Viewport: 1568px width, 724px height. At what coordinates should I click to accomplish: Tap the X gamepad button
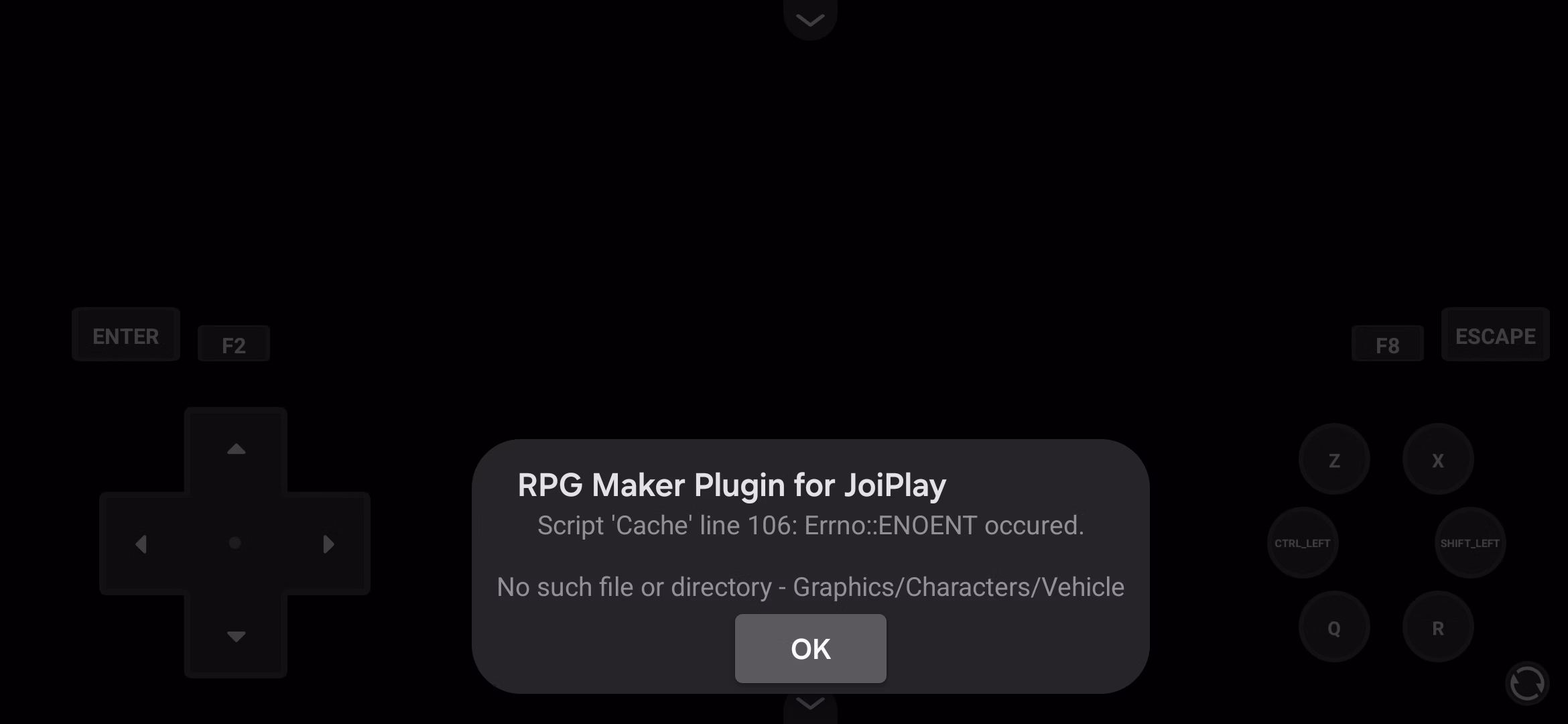(x=1438, y=460)
